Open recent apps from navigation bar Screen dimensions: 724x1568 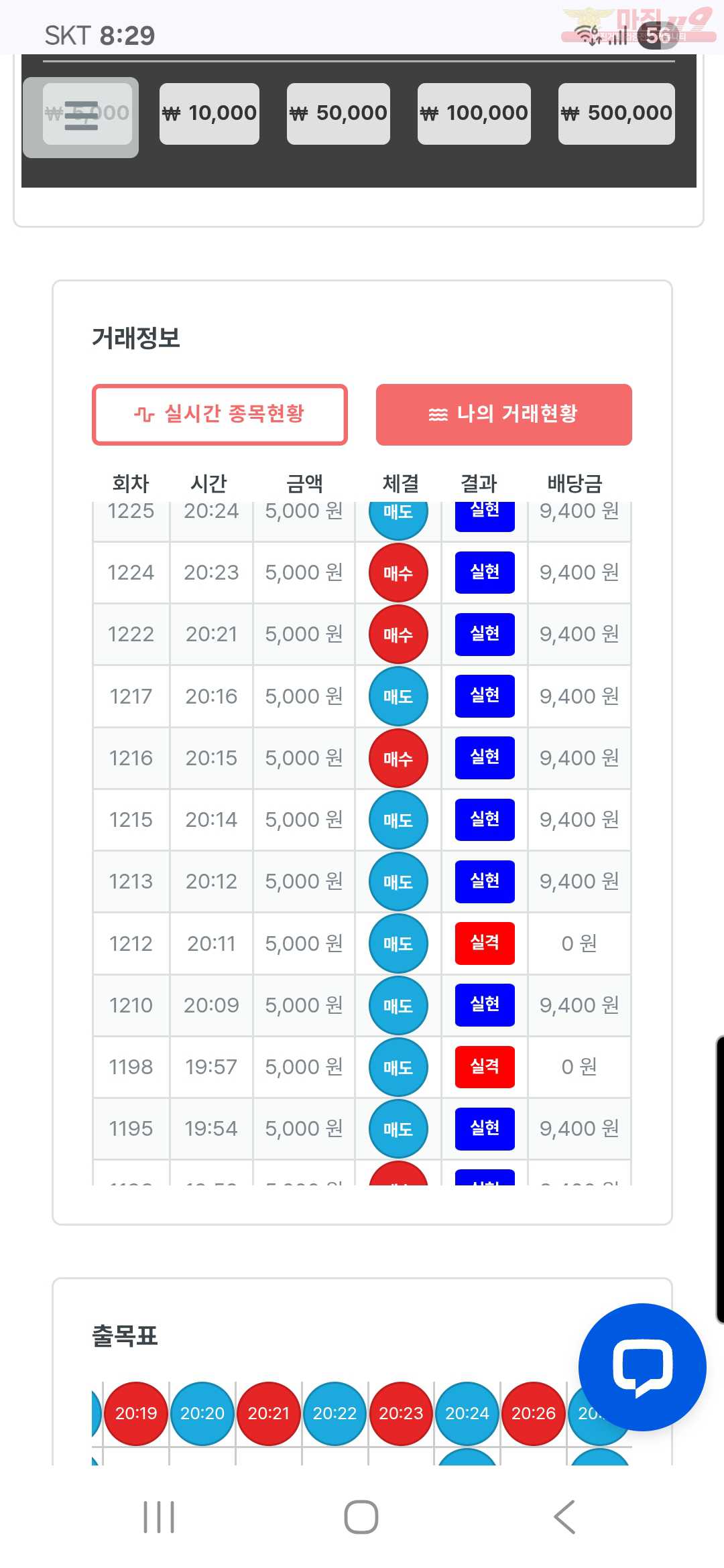click(159, 1517)
